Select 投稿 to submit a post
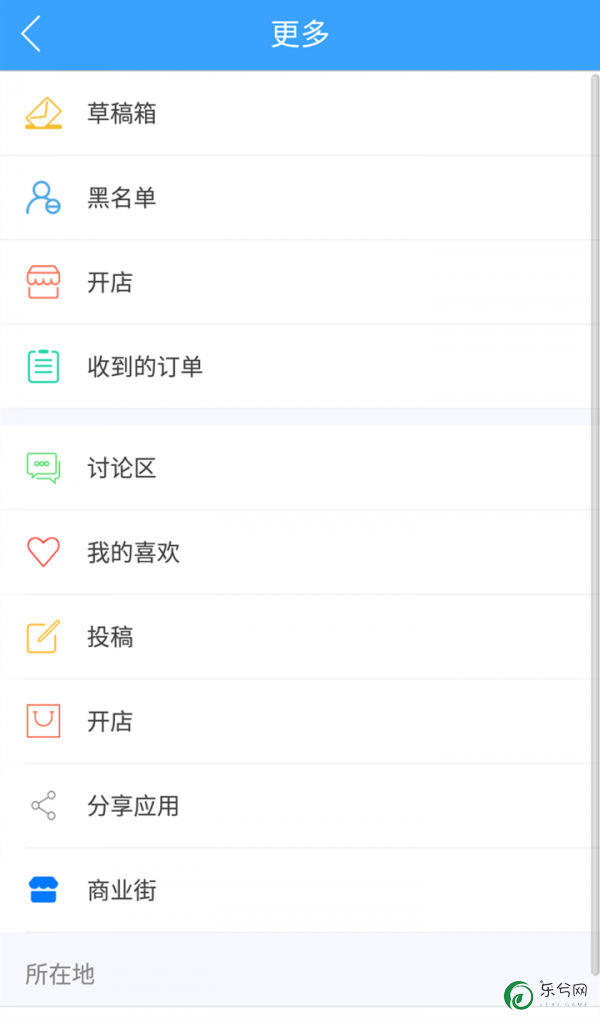 (295, 637)
